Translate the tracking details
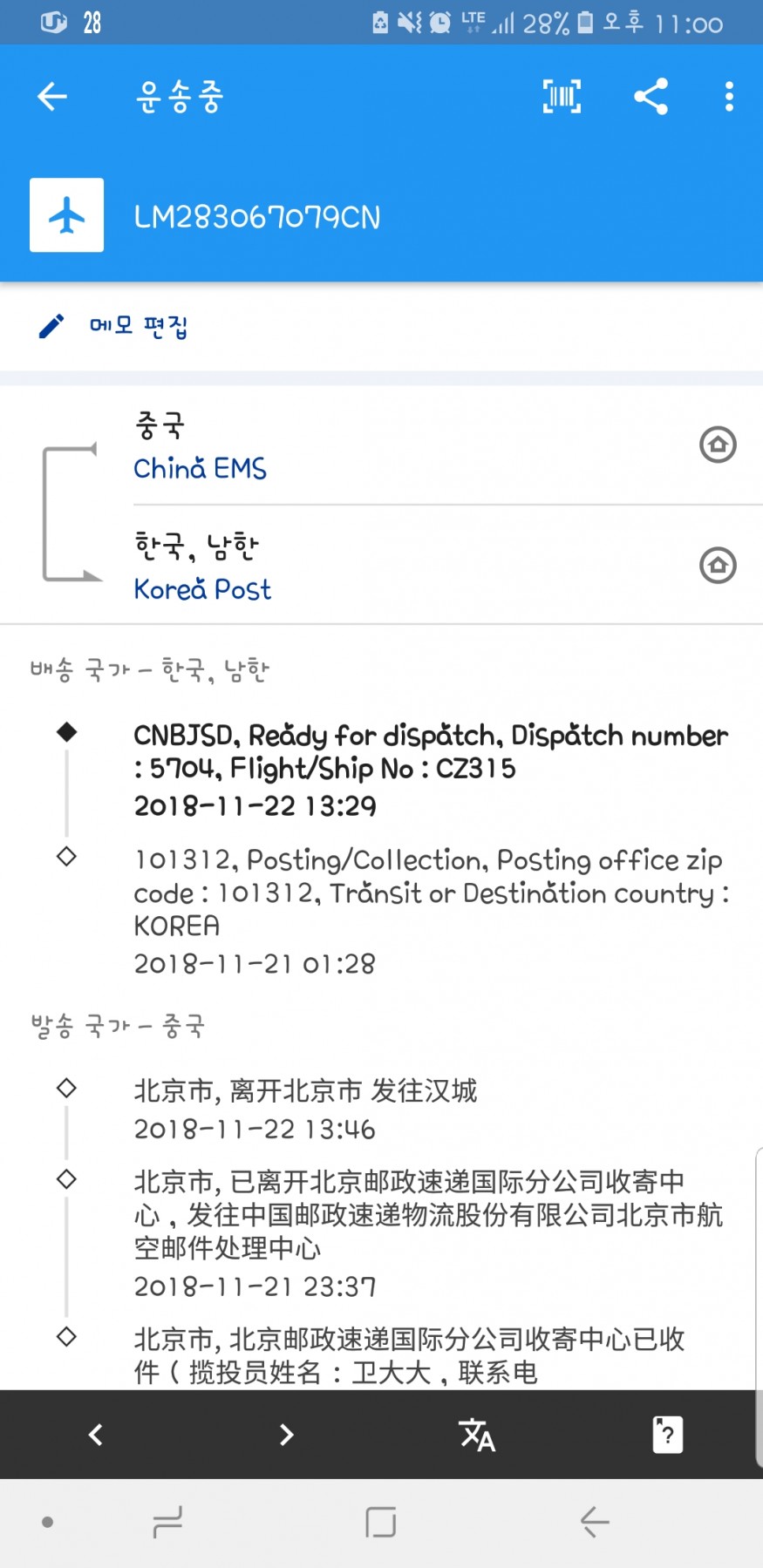Screen dimensions: 763x1568 [x=476, y=1435]
